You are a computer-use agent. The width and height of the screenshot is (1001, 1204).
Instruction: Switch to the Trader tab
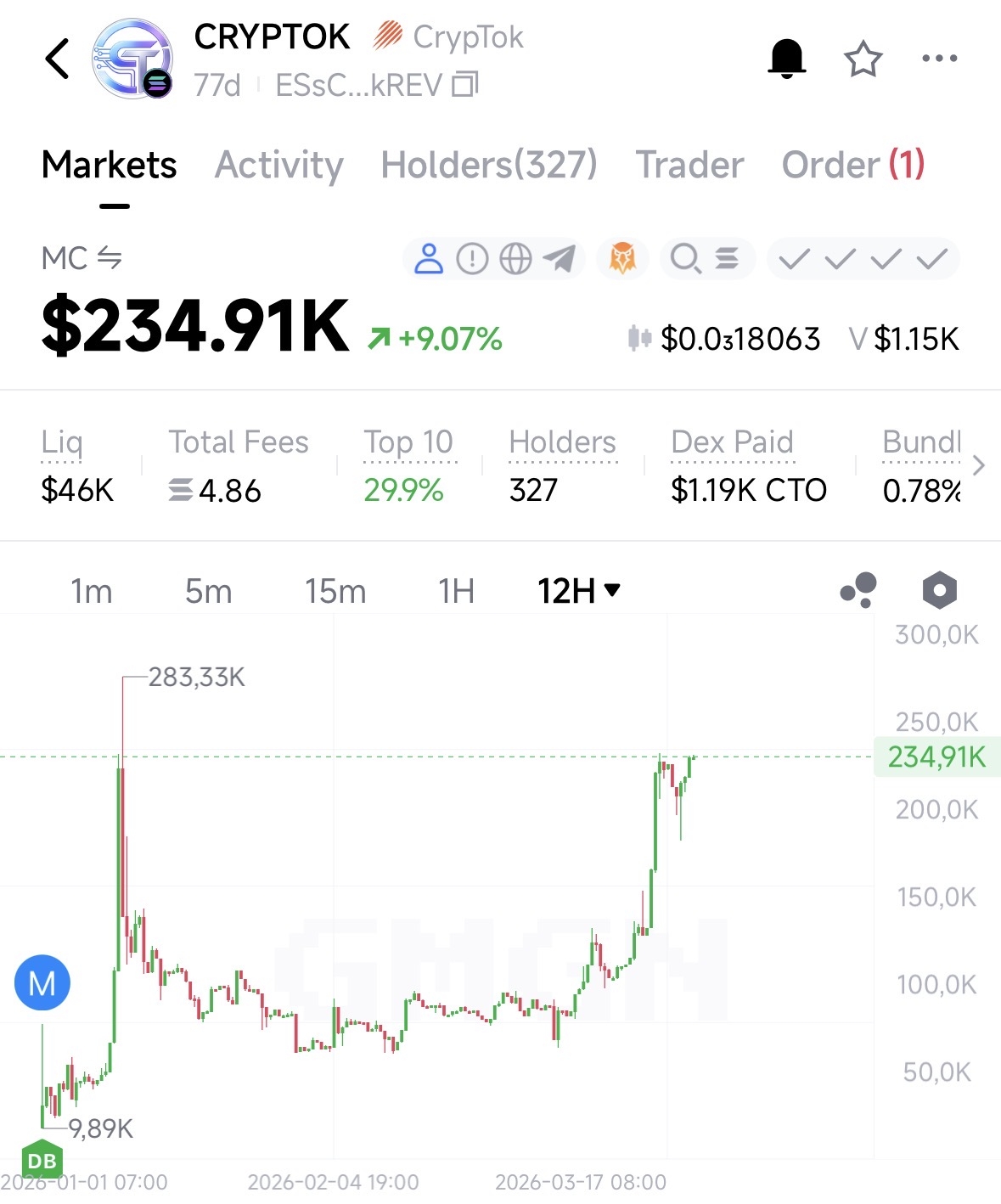[x=689, y=165]
